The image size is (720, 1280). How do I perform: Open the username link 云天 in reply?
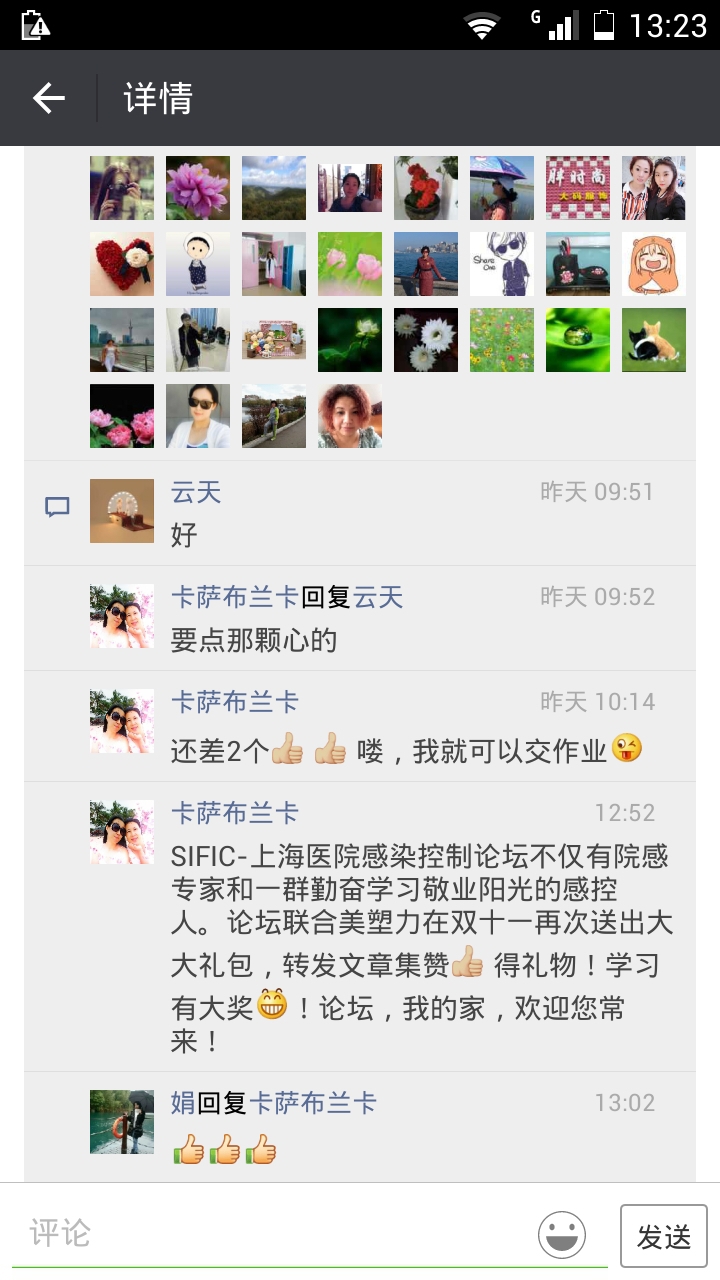tap(378, 596)
